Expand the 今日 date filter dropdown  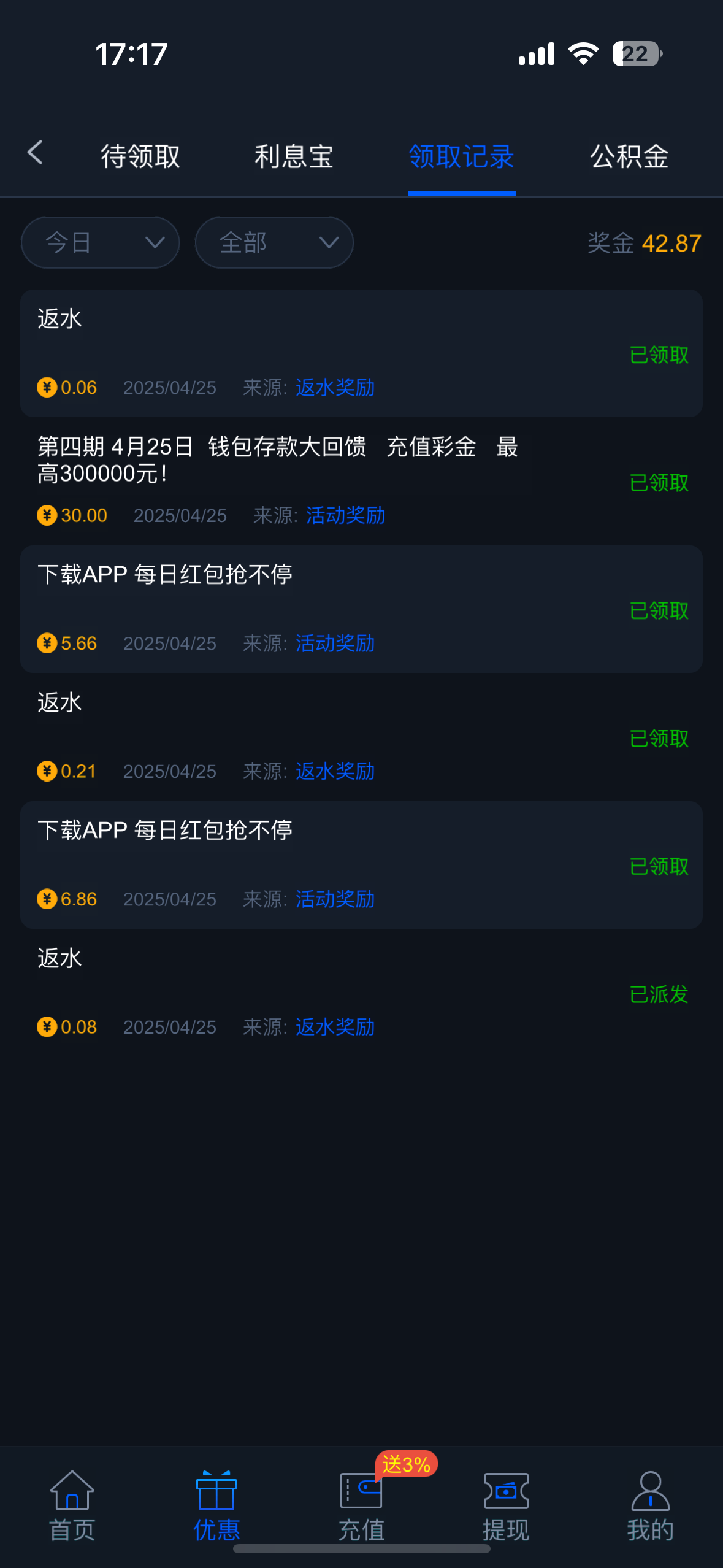(101, 242)
